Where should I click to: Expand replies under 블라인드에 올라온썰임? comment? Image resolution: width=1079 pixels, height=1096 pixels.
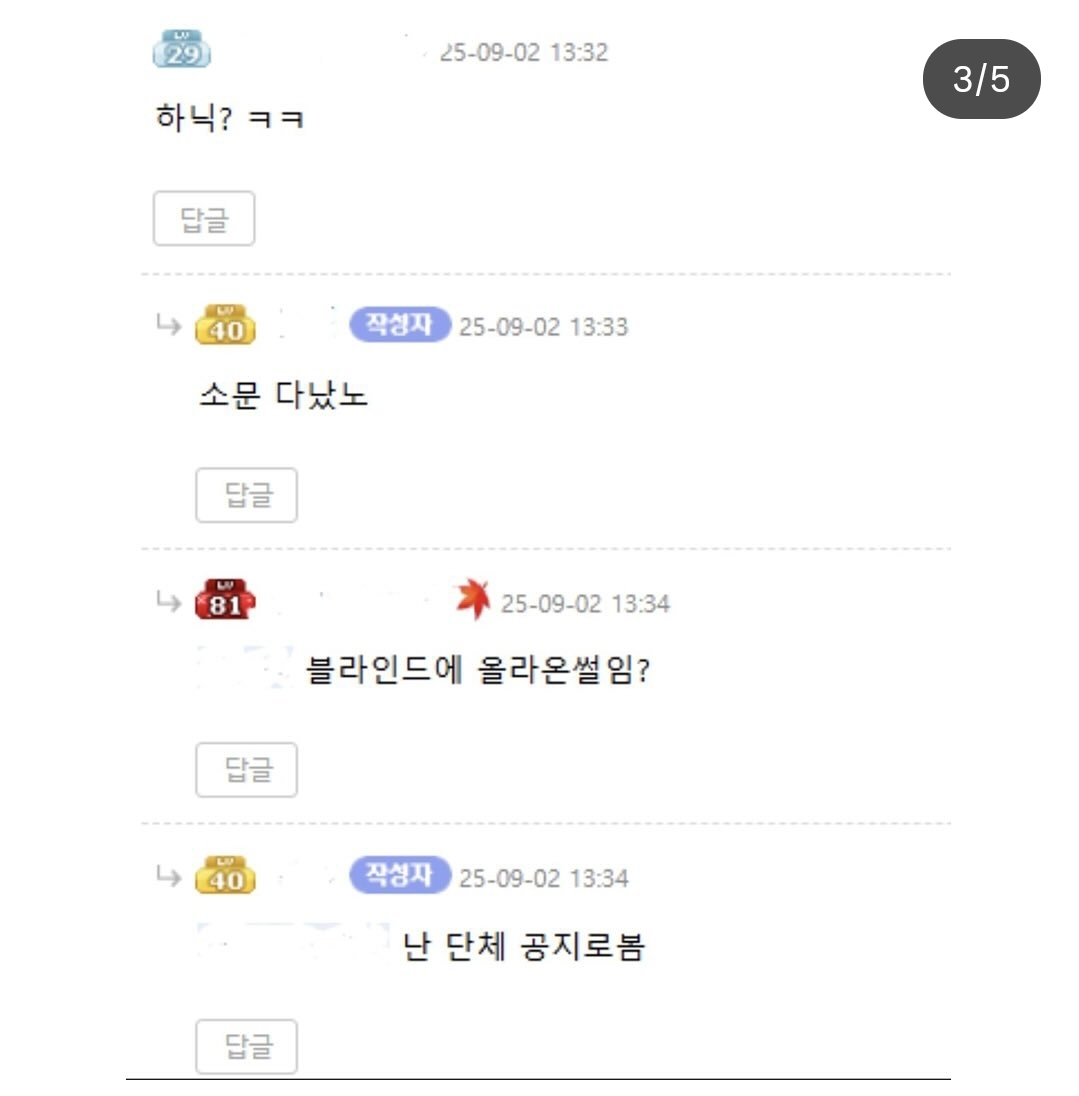(246, 769)
